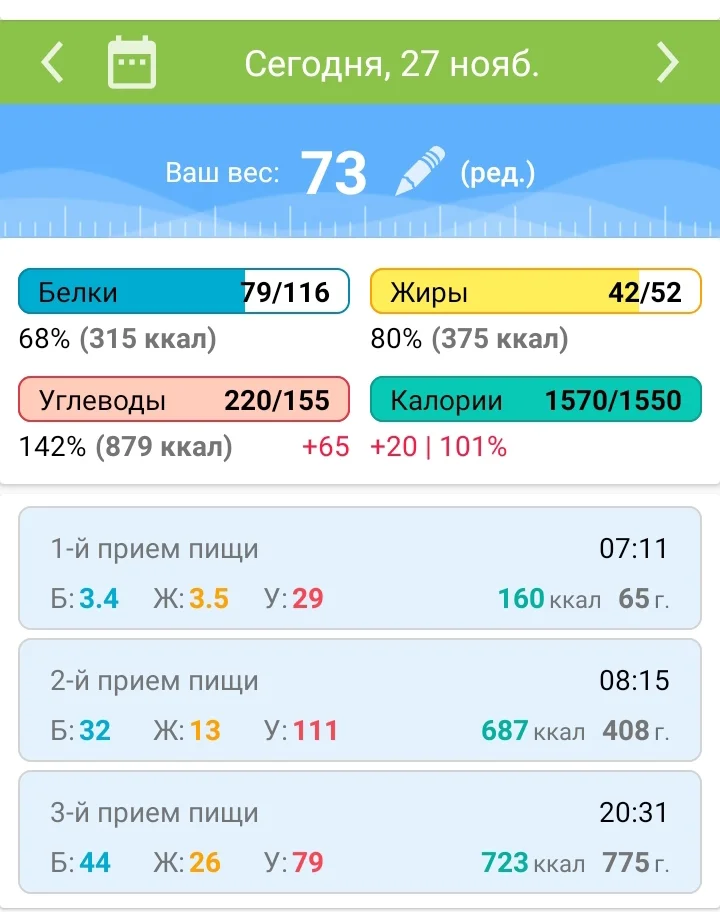Screen dimensions: 720x912
Task: Tap the weight value 73
Action: [x=336, y=168]
